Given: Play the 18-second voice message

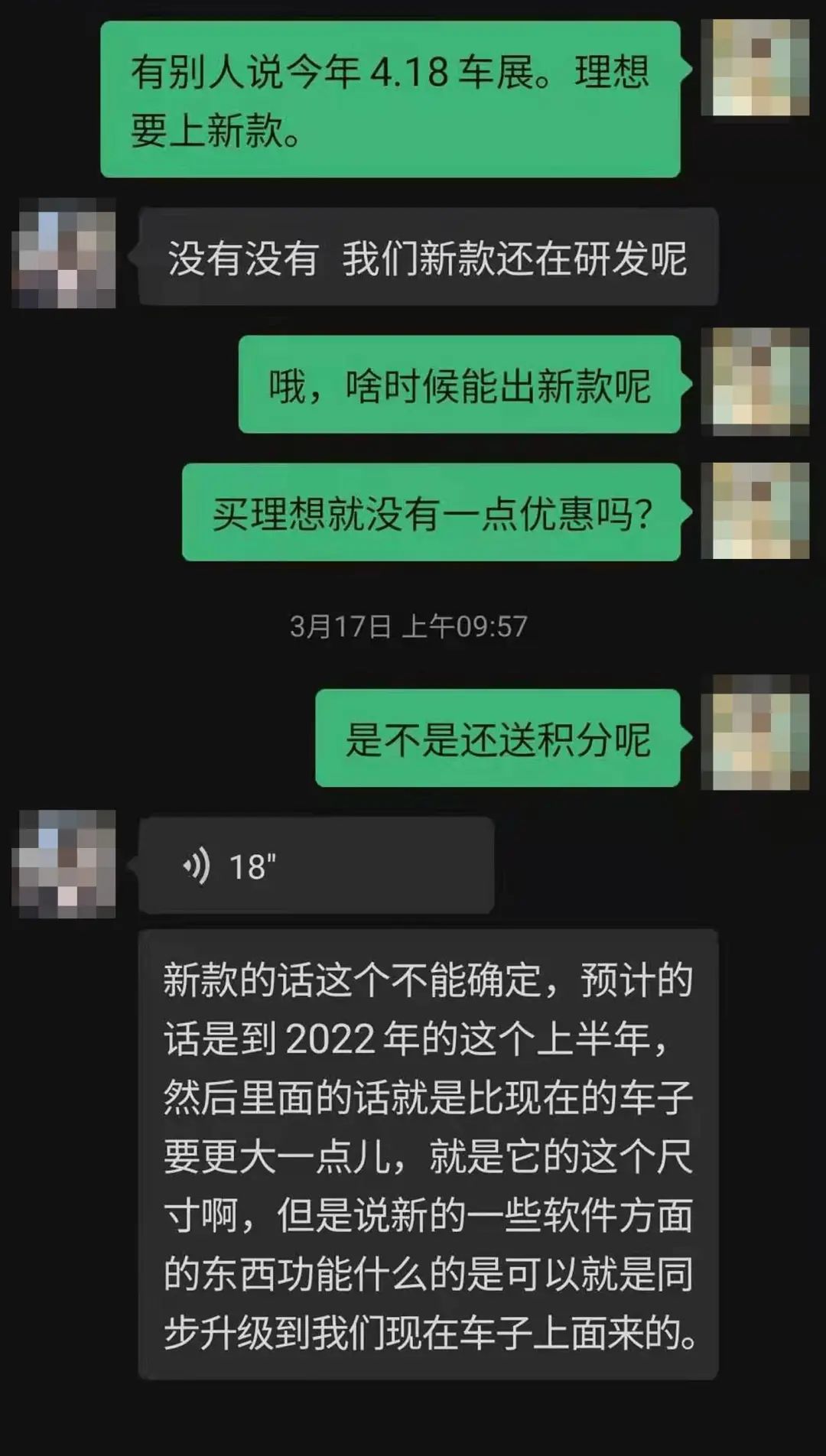Looking at the screenshot, I should pos(315,866).
